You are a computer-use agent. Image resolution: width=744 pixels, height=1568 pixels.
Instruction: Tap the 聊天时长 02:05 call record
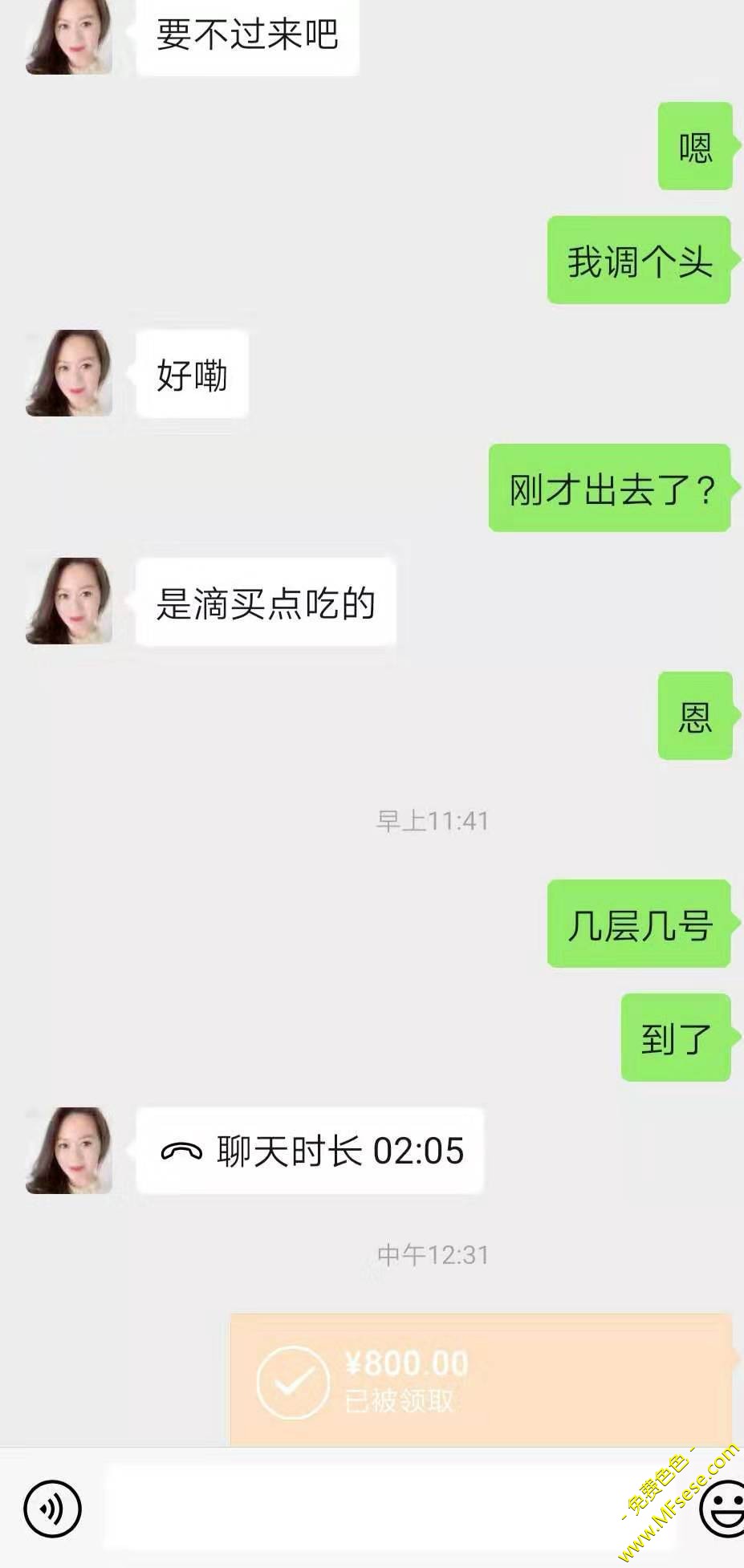coord(310,1151)
